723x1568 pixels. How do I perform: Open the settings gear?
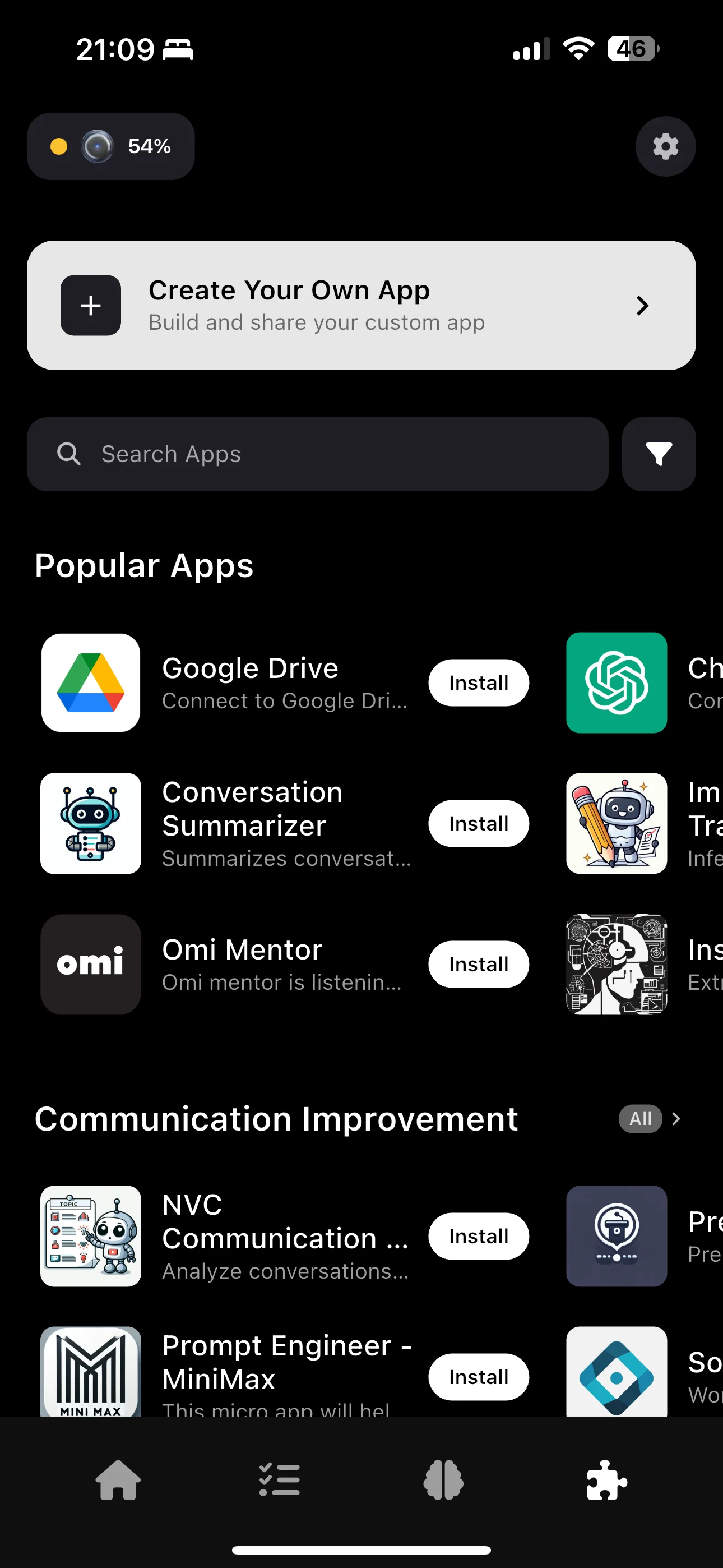click(x=665, y=147)
